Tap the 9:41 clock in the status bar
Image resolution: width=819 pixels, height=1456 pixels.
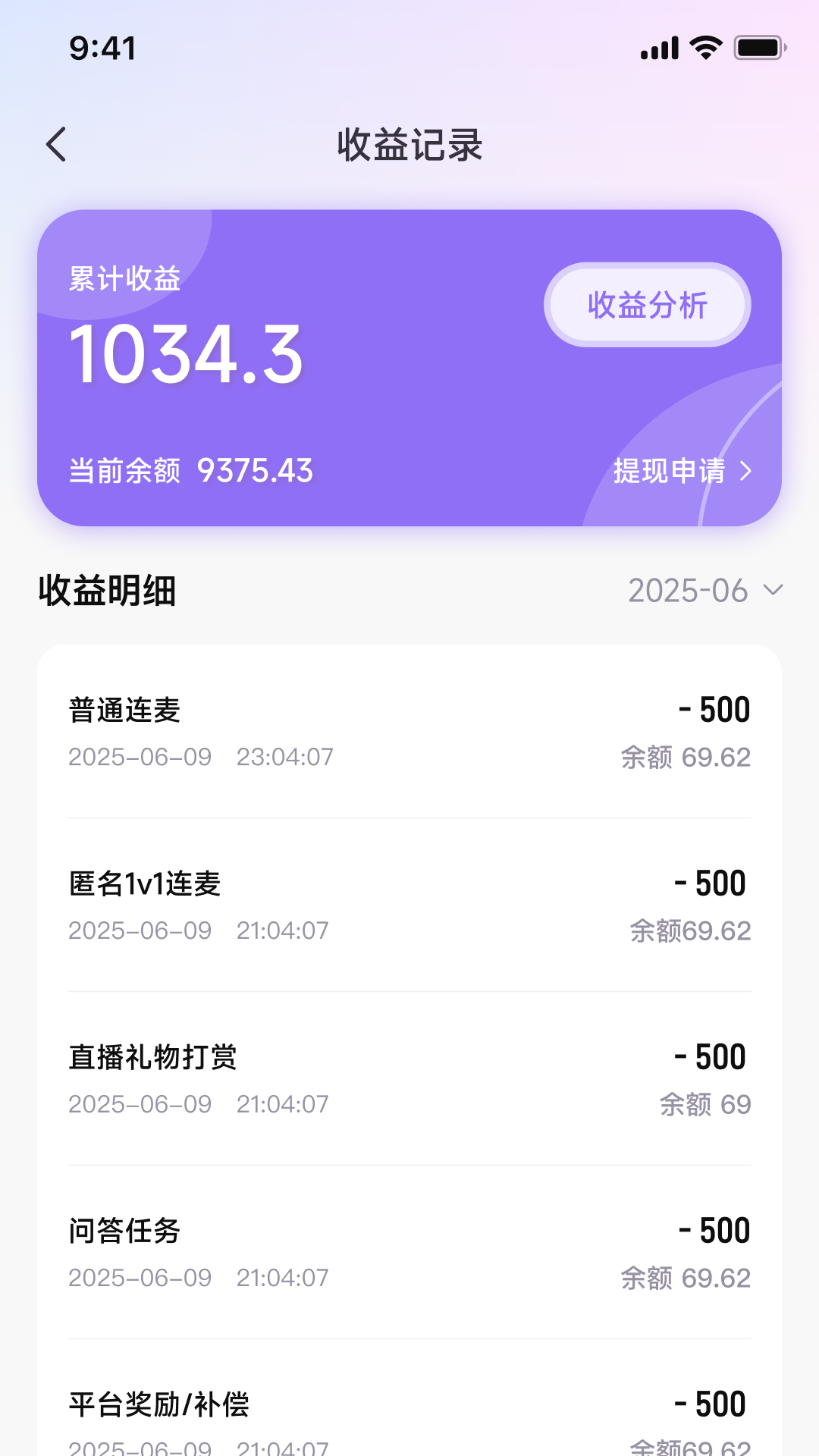pos(102,48)
